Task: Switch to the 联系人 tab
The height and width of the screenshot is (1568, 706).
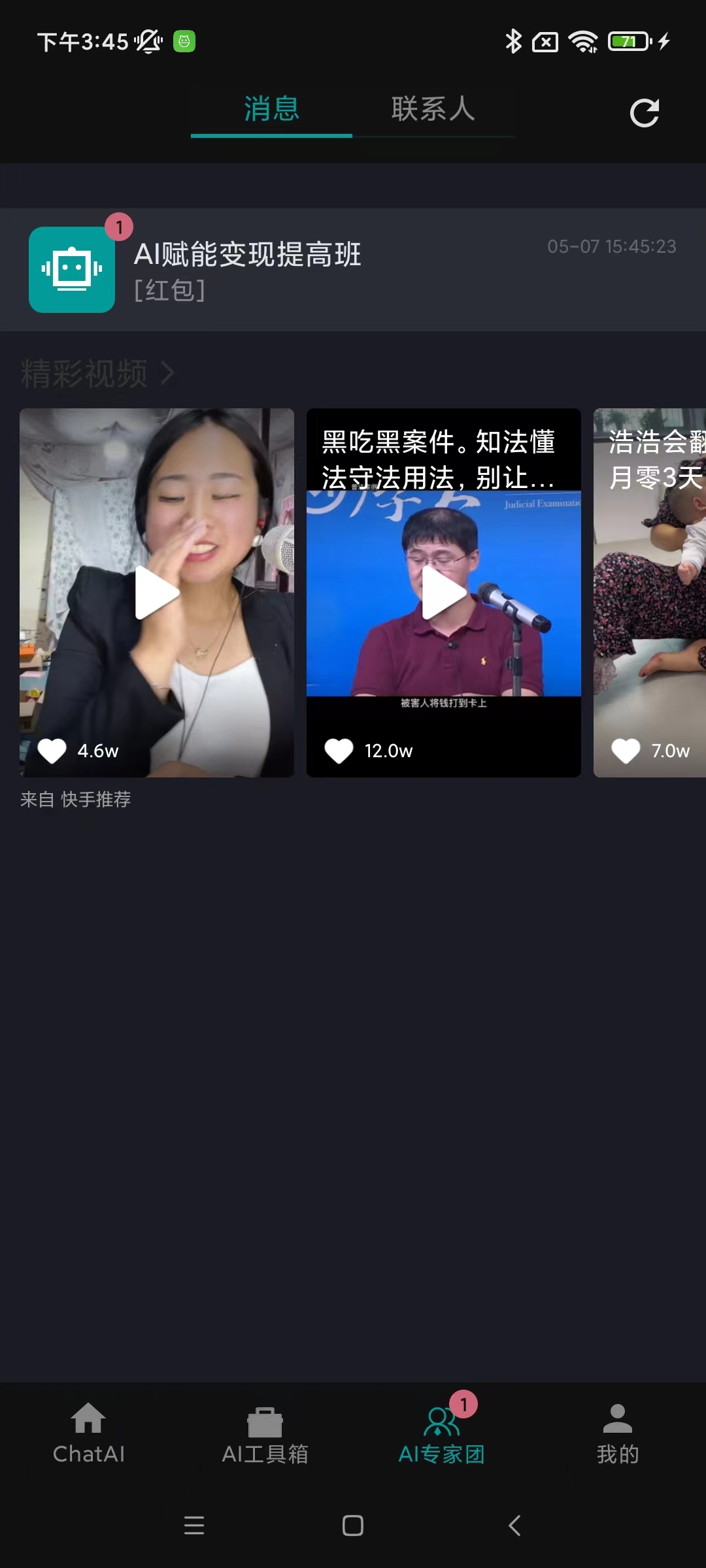Action: [x=433, y=109]
